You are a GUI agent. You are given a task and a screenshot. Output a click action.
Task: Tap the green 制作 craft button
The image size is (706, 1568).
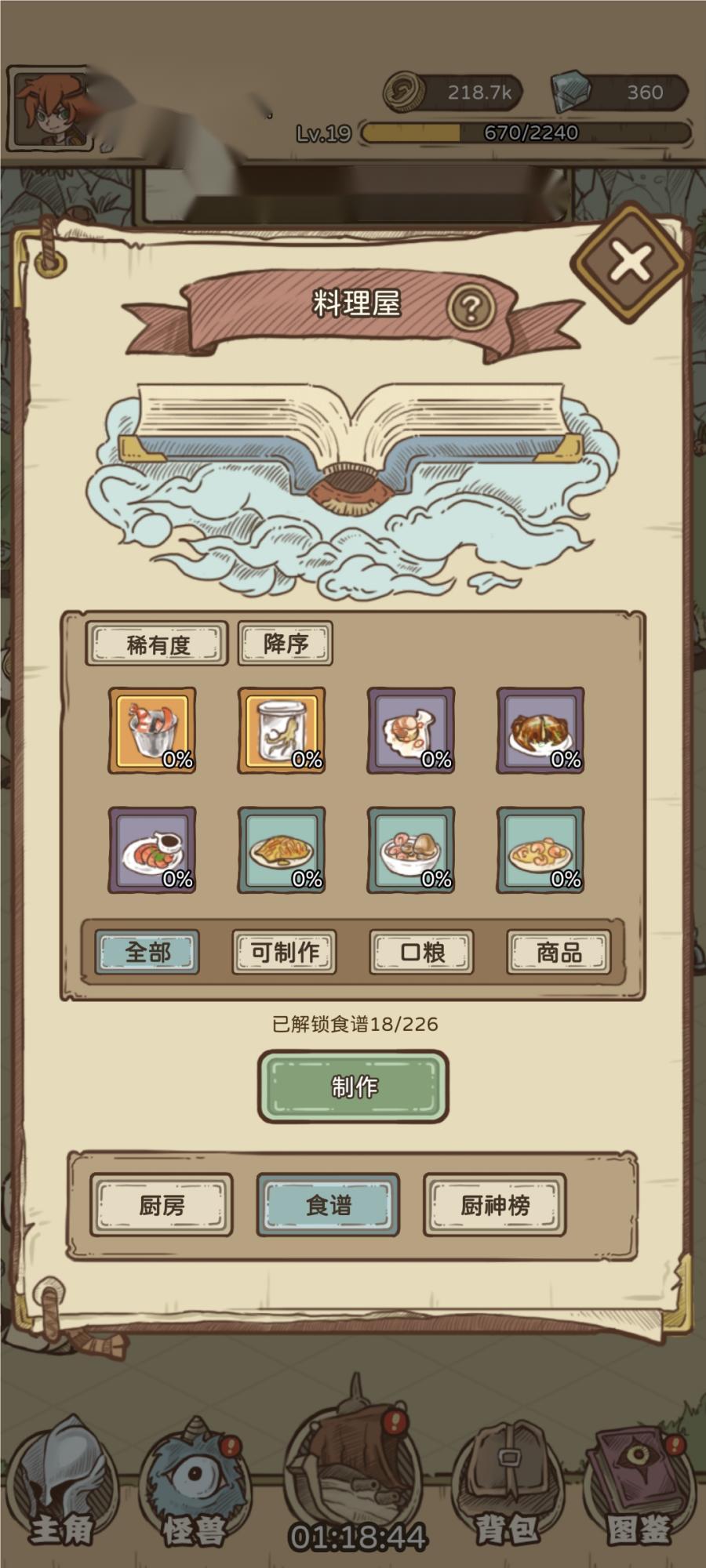tap(353, 1087)
